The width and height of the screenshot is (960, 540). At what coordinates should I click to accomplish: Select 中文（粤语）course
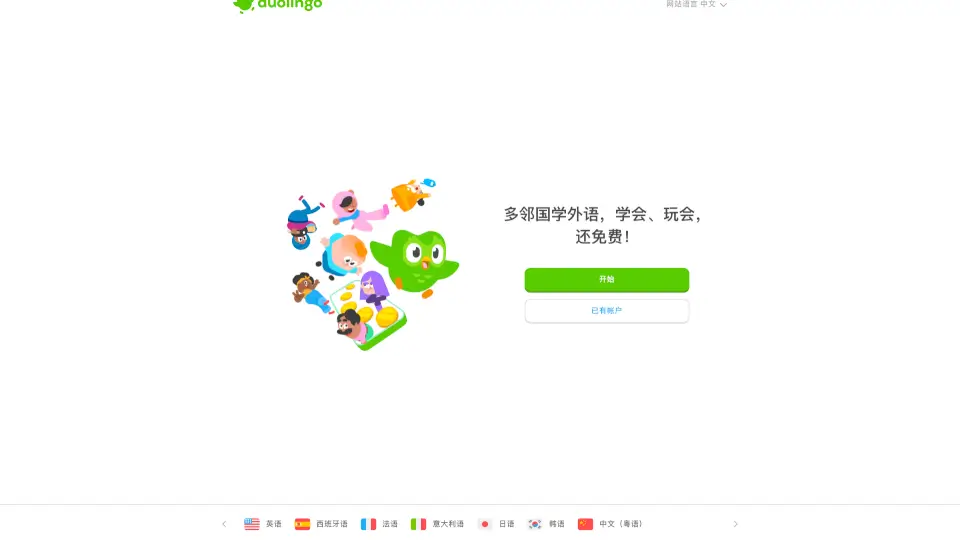pos(610,524)
